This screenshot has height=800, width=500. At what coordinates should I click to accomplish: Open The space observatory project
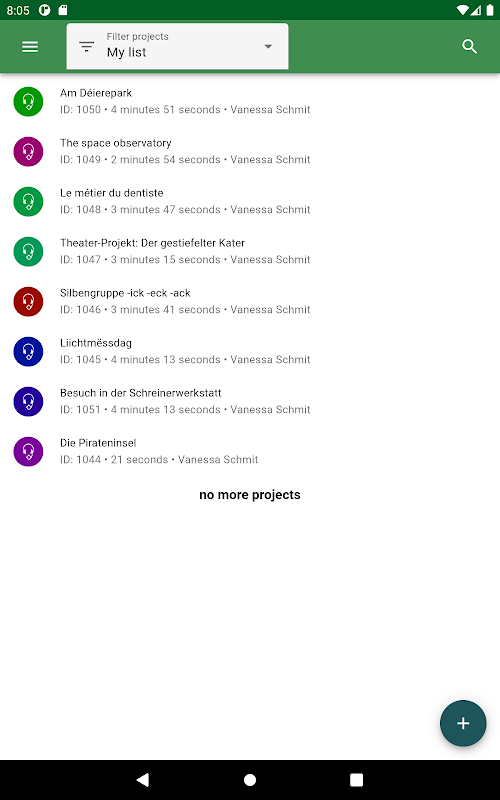[x=250, y=151]
